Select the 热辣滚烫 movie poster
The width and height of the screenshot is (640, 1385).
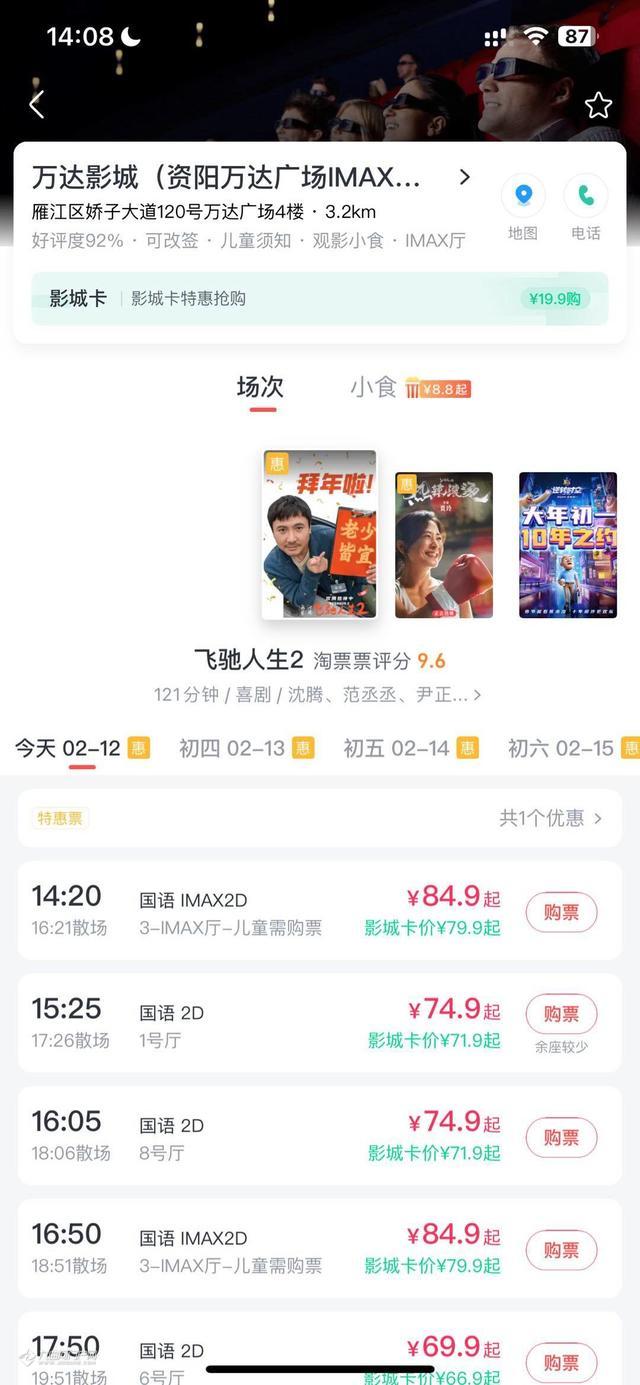444,545
